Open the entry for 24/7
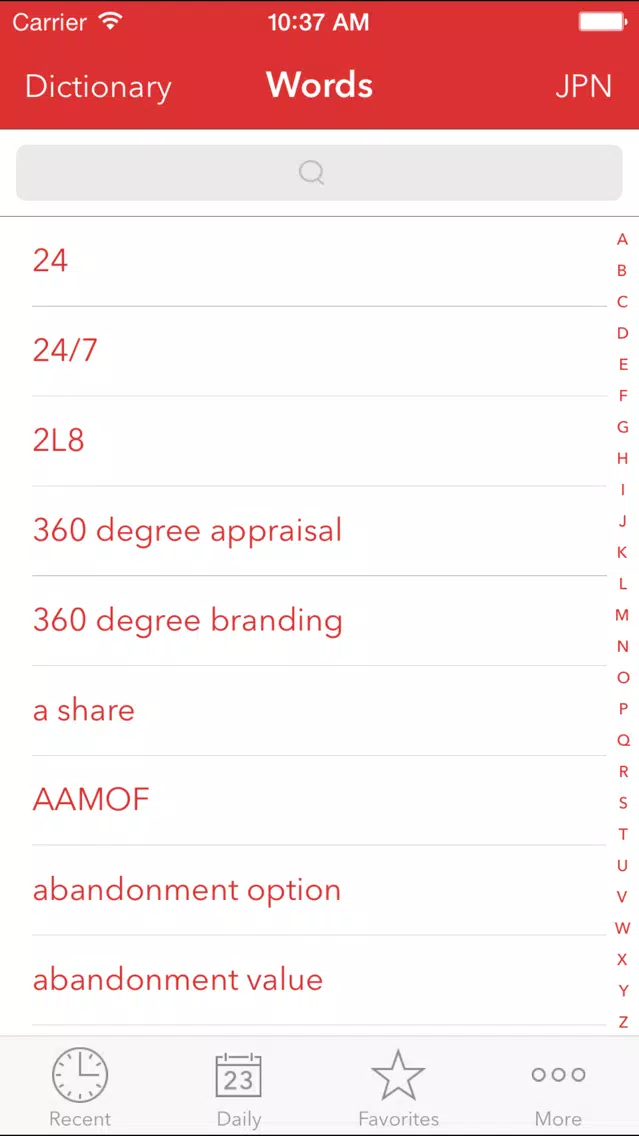This screenshot has width=639, height=1136. click(x=319, y=351)
